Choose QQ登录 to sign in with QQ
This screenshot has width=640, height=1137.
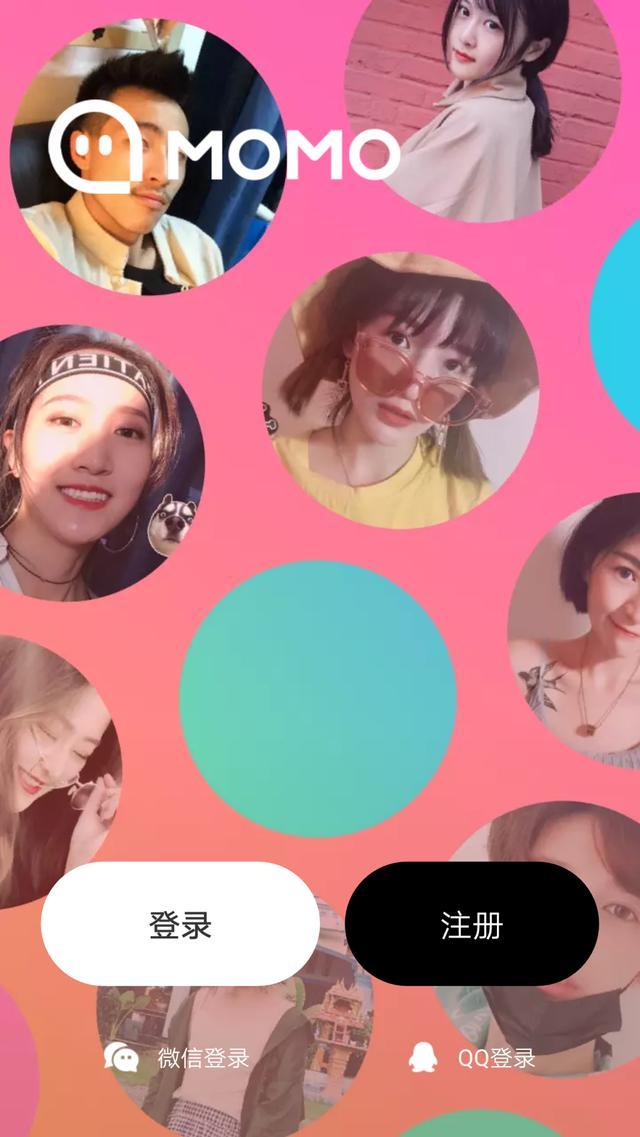tap(472, 1058)
